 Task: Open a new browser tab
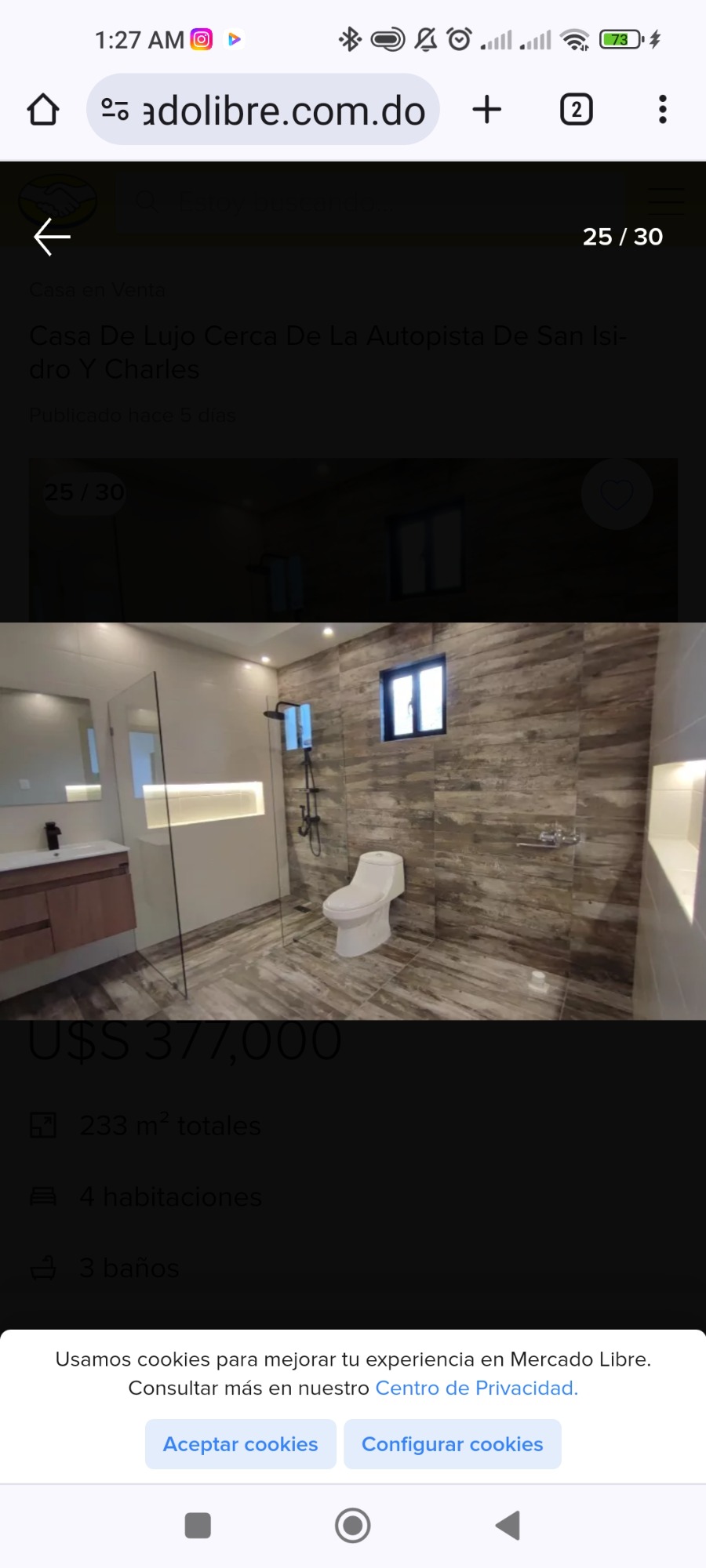coord(487,109)
